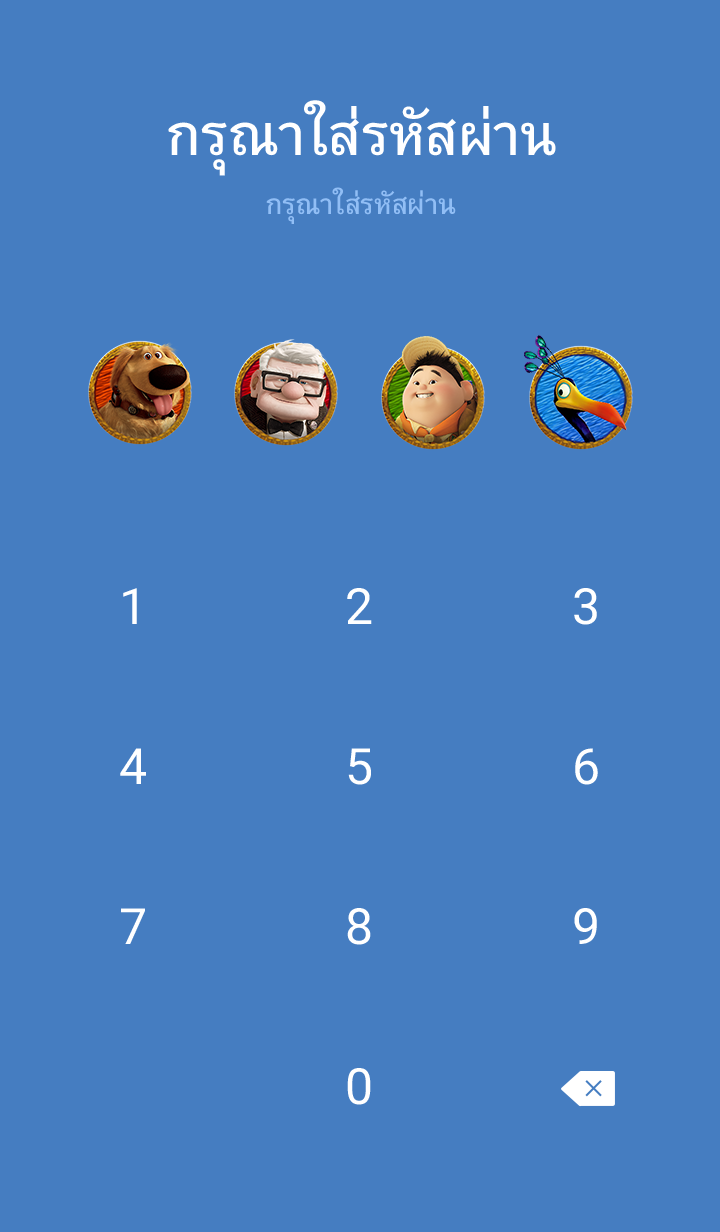Image resolution: width=720 pixels, height=1232 pixels.
Task: Tap the number 4 key
Action: [x=133, y=767]
